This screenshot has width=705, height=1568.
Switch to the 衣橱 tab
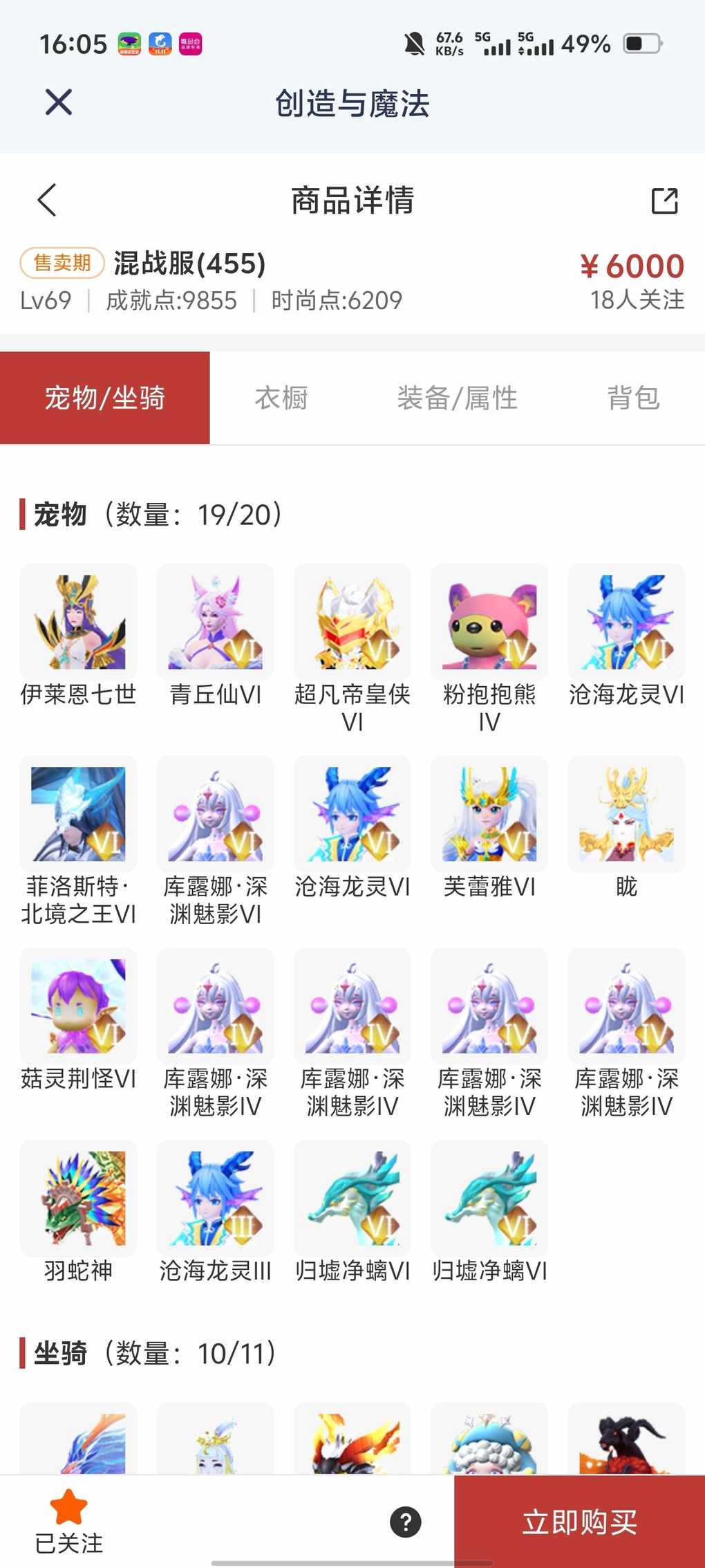pyautogui.click(x=281, y=398)
